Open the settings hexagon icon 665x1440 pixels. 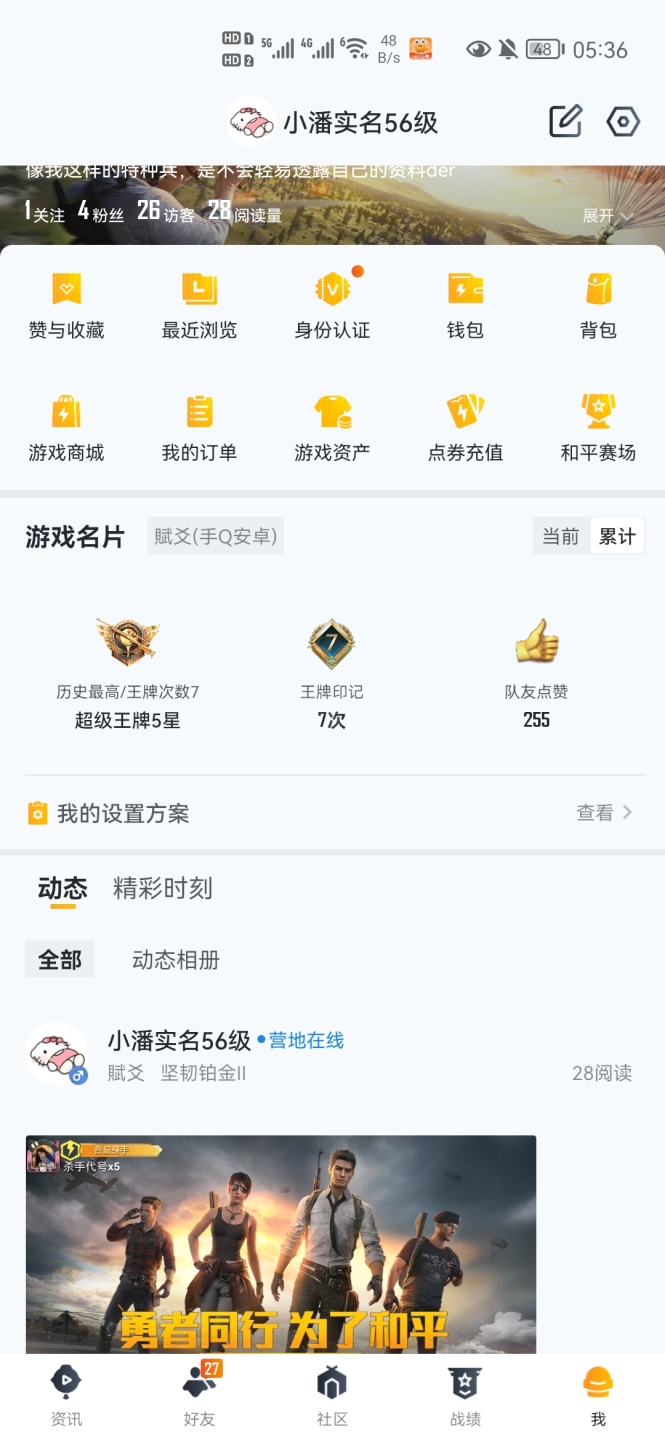pos(623,122)
